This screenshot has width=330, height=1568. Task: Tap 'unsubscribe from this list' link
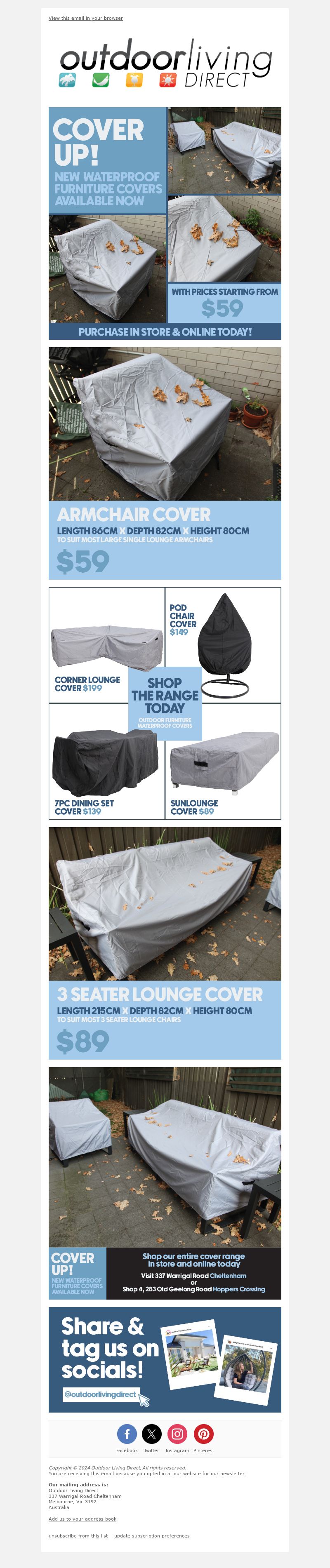(78, 1536)
